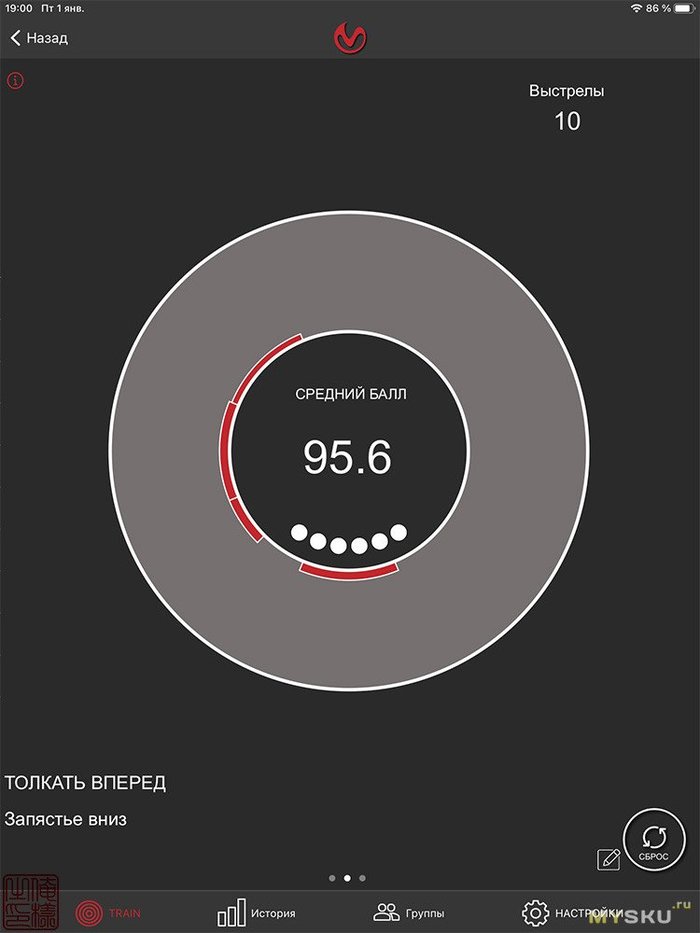Tap the page indicator dots
The width and height of the screenshot is (700, 933).
[x=347, y=878]
